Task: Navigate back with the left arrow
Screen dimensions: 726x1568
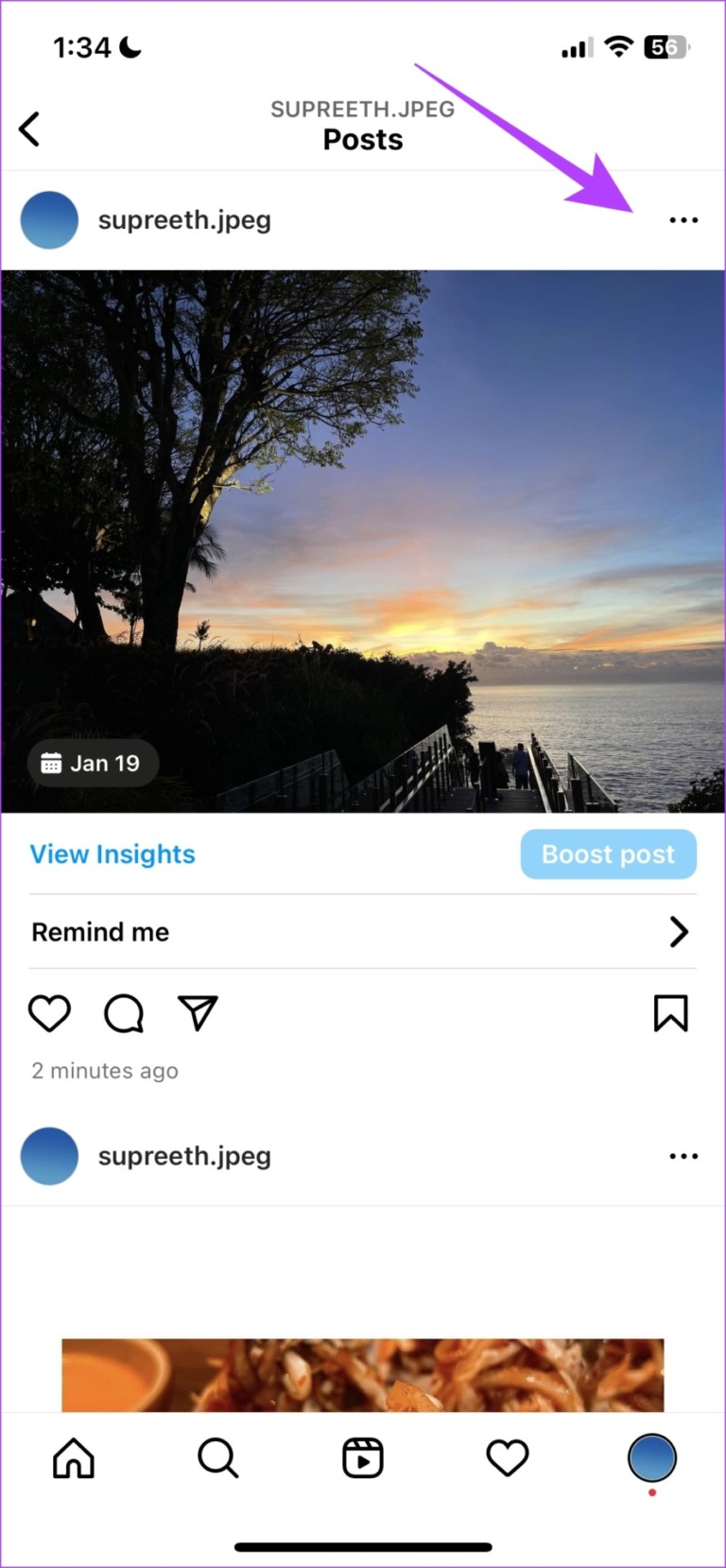Action: 29,129
